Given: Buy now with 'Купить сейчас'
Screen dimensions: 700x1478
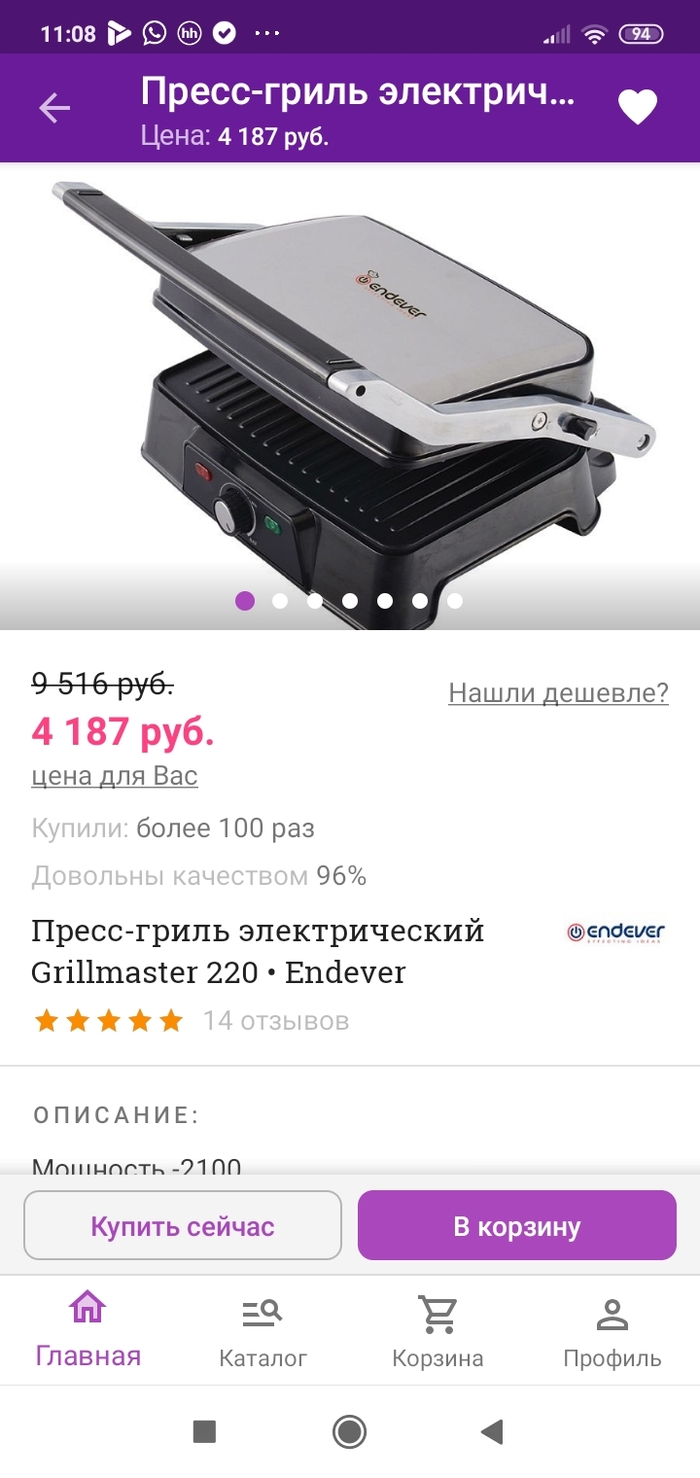Looking at the screenshot, I should coord(182,1226).
